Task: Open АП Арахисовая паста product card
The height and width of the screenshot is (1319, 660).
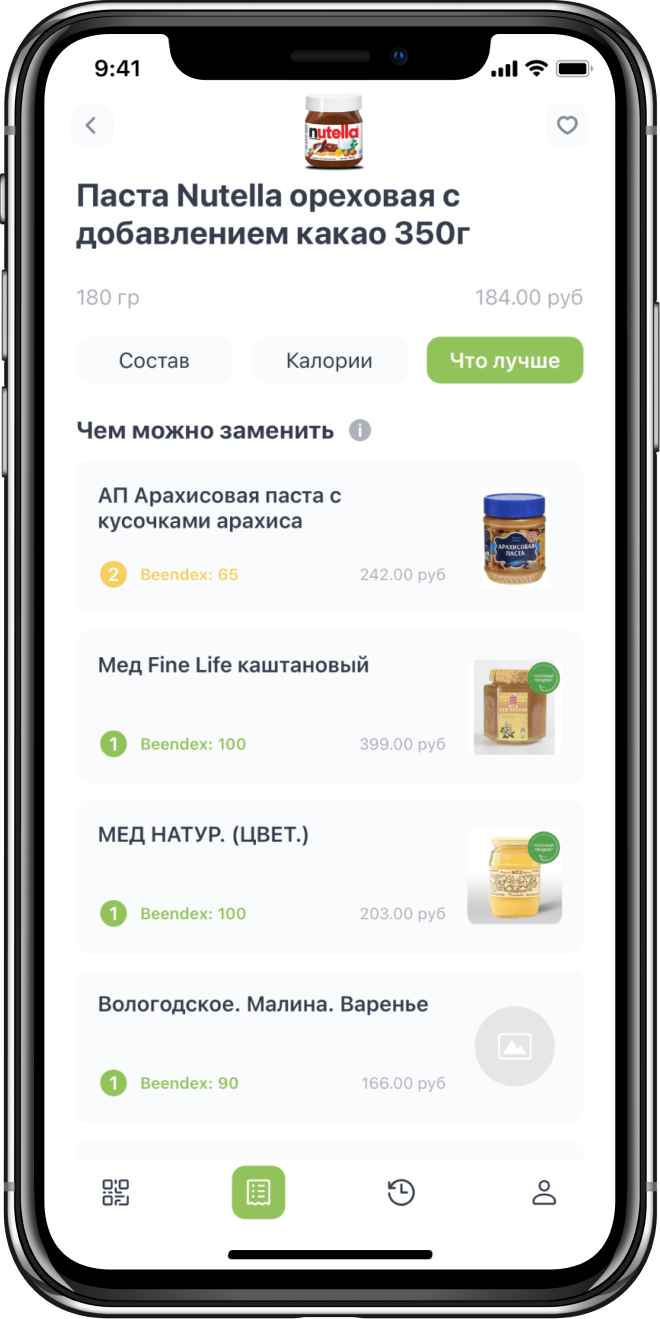Action: click(329, 538)
